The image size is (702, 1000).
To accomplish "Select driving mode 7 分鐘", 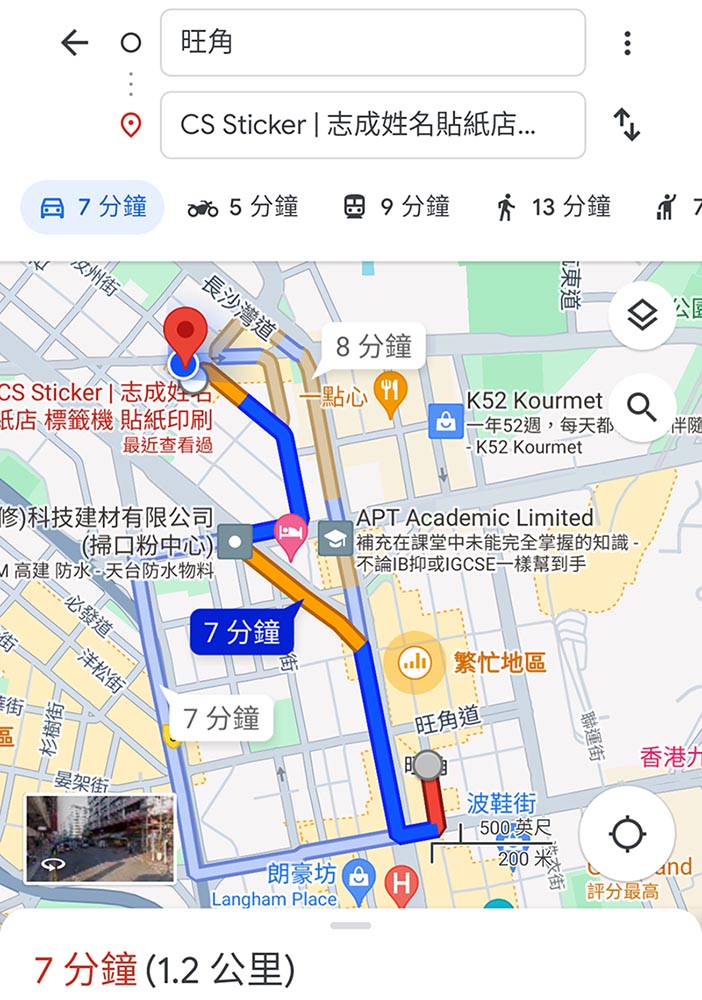I will [x=93, y=207].
